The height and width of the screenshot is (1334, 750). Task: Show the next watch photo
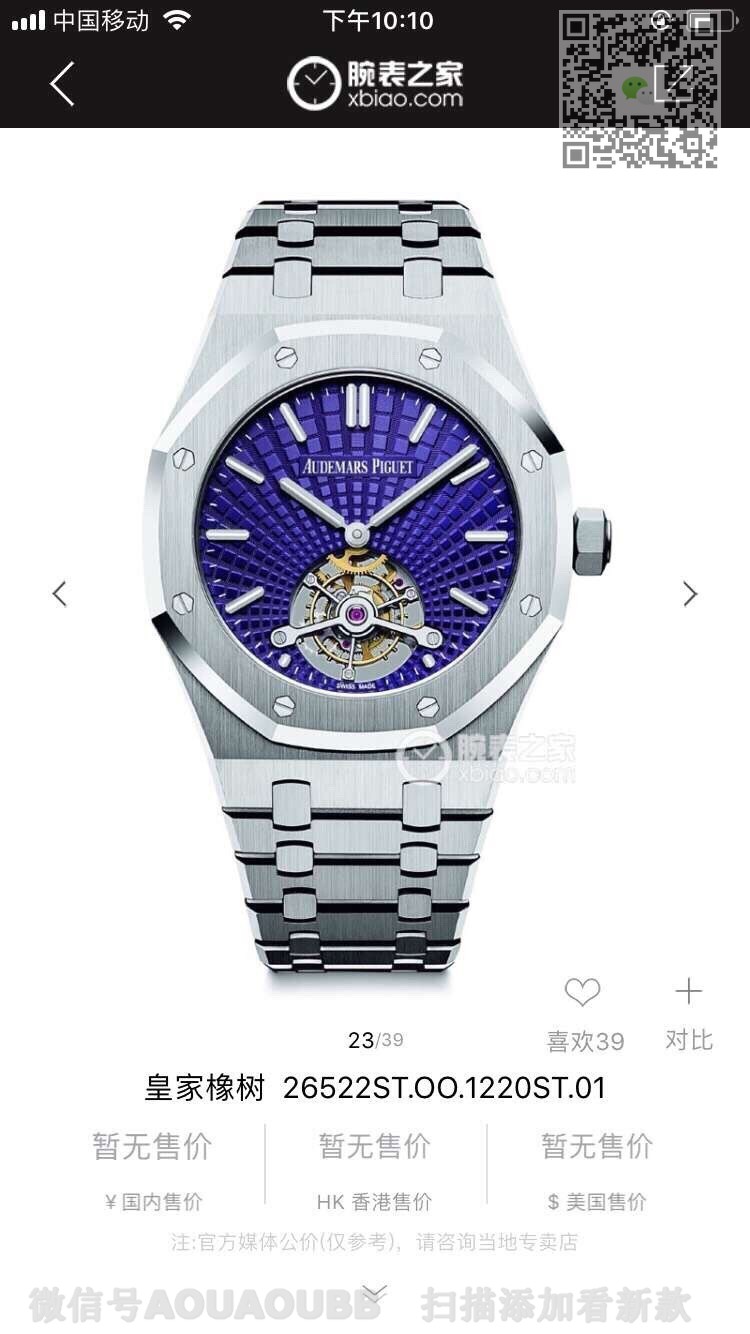pyautogui.click(x=690, y=593)
